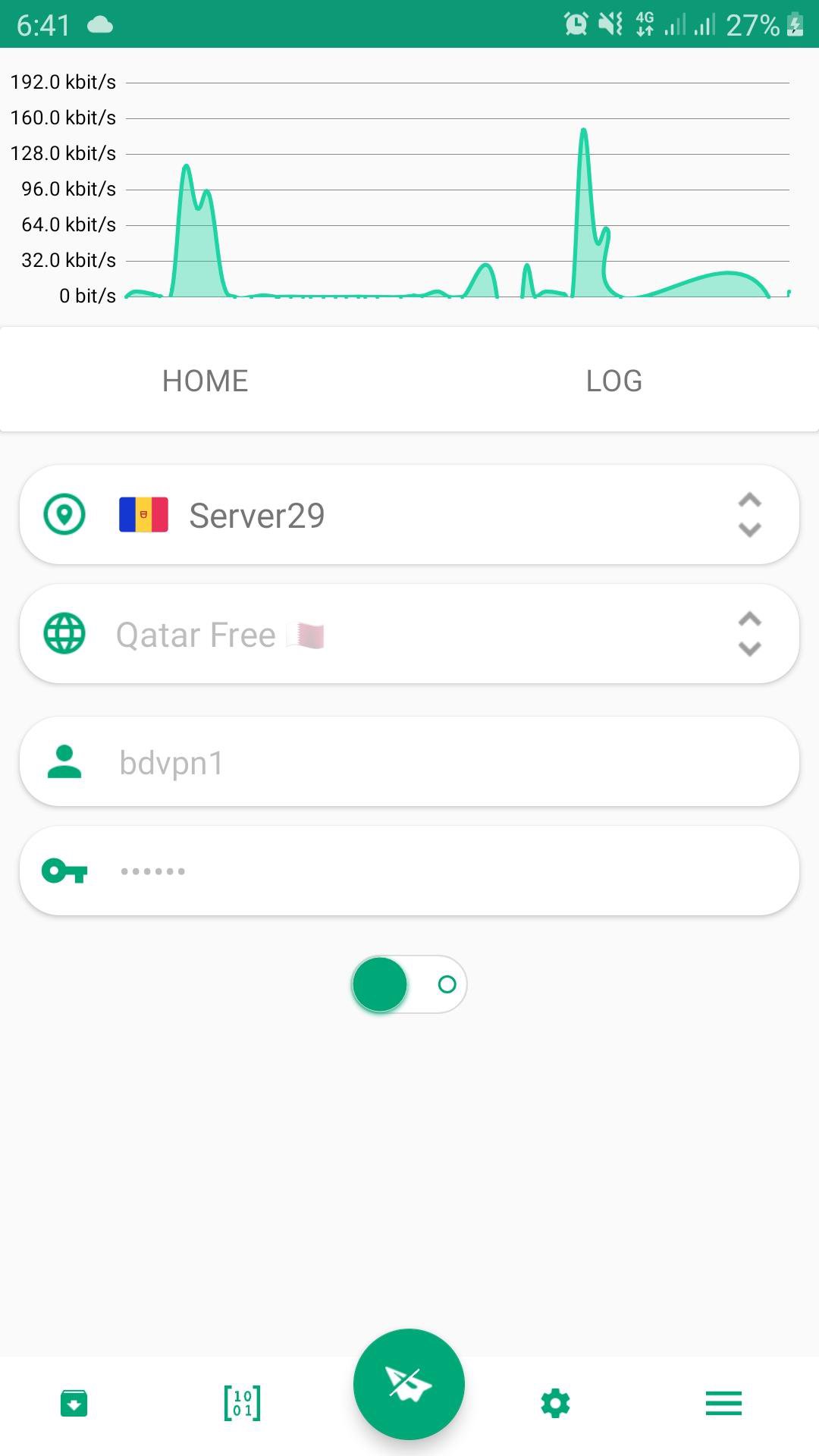Open the Qatar Free network dropdown
The width and height of the screenshot is (819, 1456).
pyautogui.click(x=749, y=649)
